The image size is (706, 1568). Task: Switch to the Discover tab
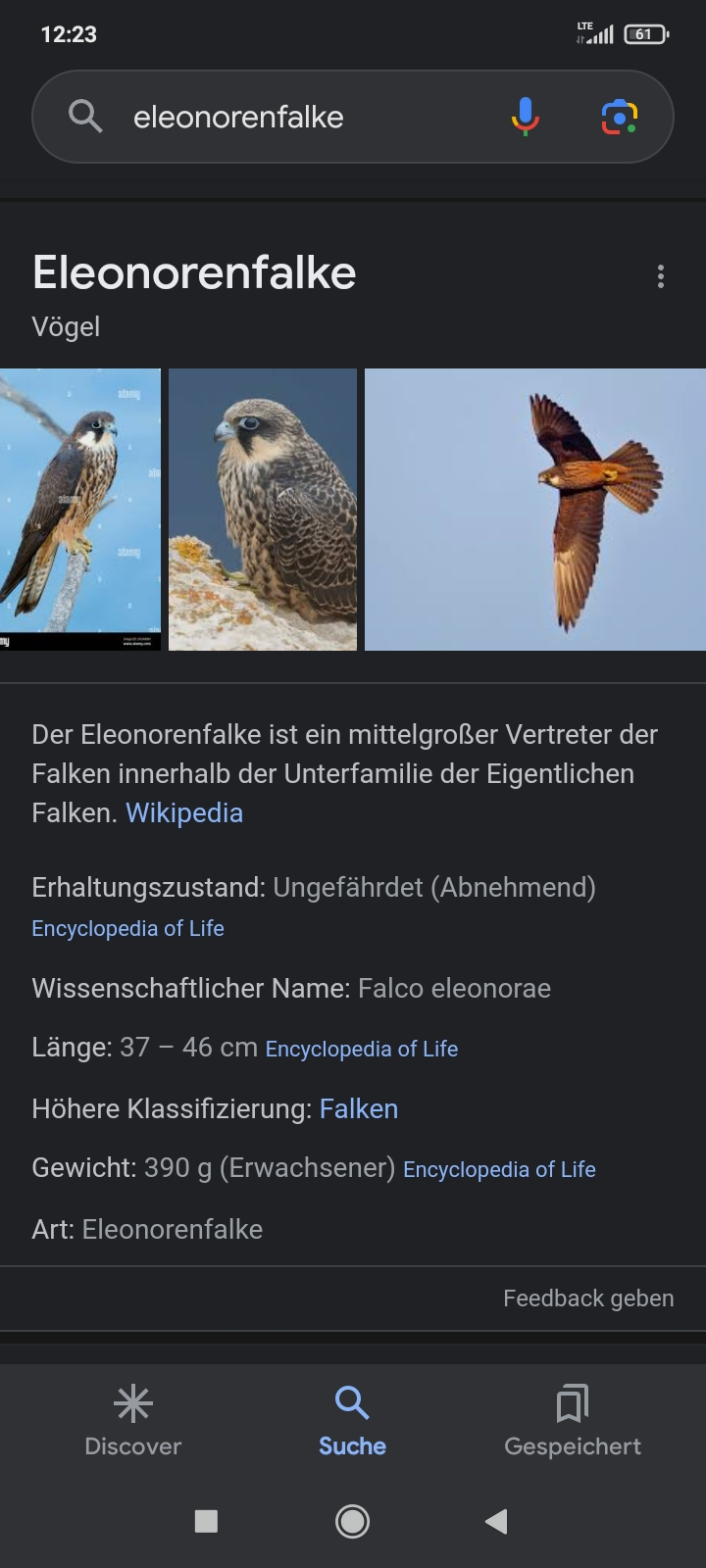click(x=133, y=1421)
